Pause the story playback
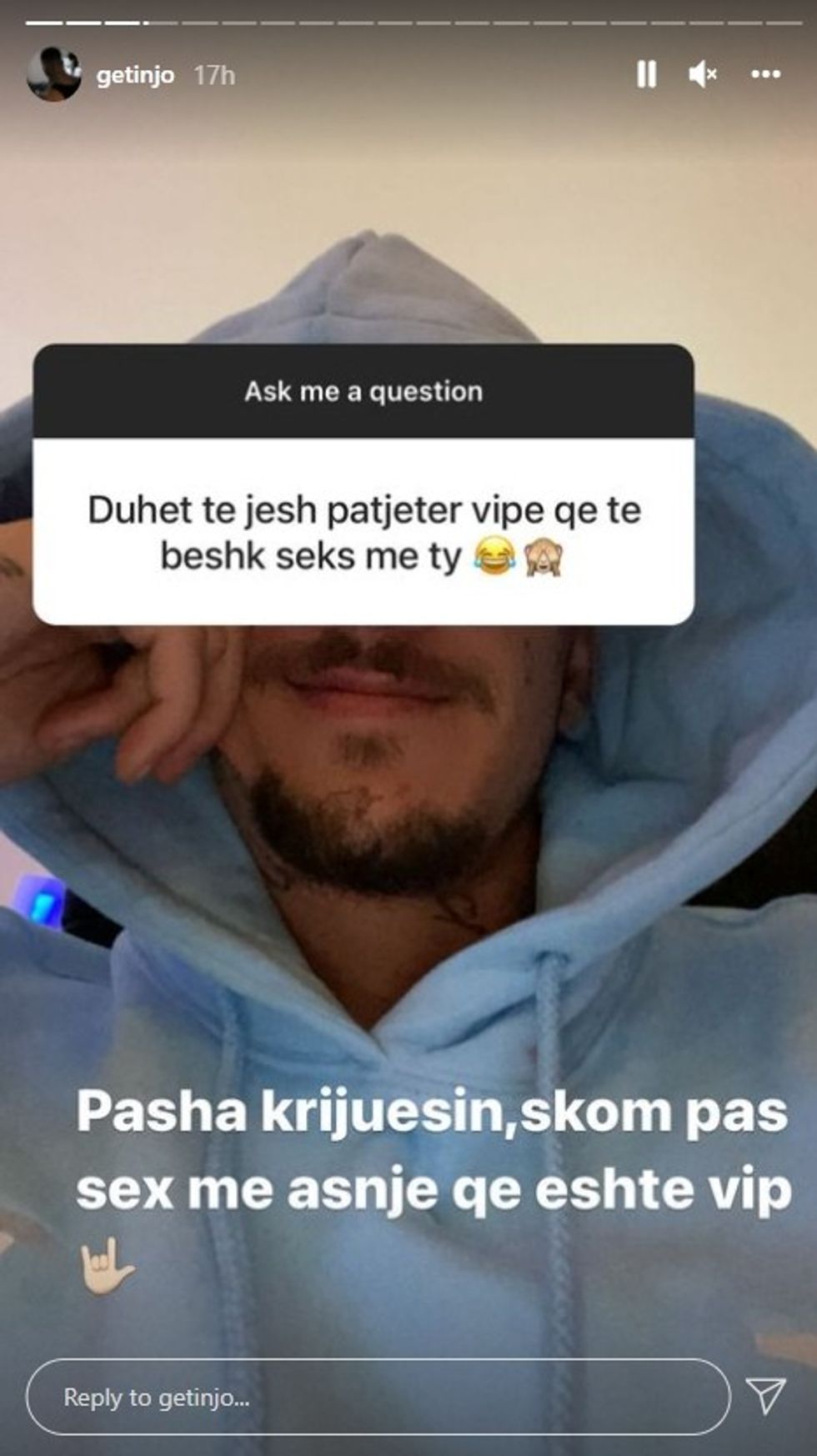Viewport: 817px width, 1456px height. 646,75
